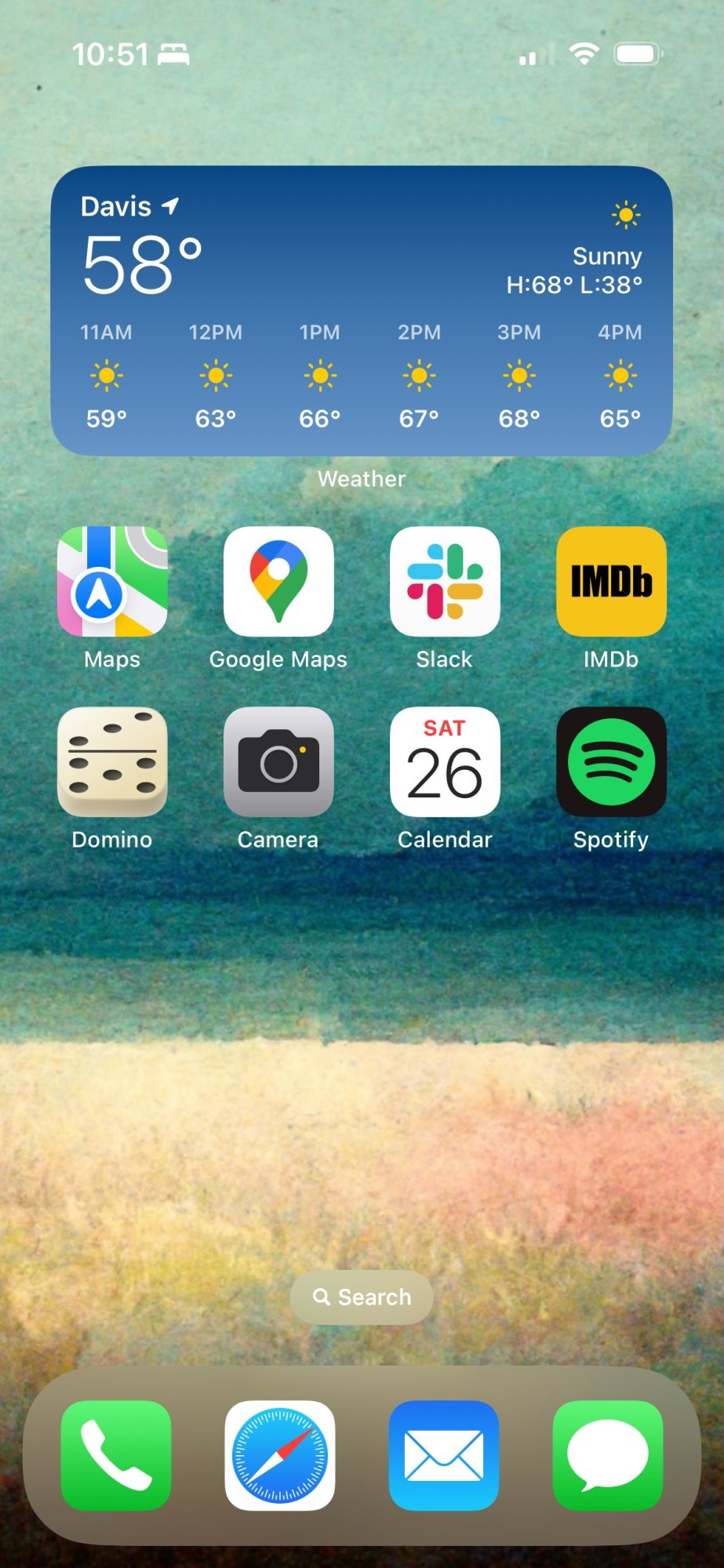Tap the Search pill above the dock
724x1568 pixels.
362,1298
